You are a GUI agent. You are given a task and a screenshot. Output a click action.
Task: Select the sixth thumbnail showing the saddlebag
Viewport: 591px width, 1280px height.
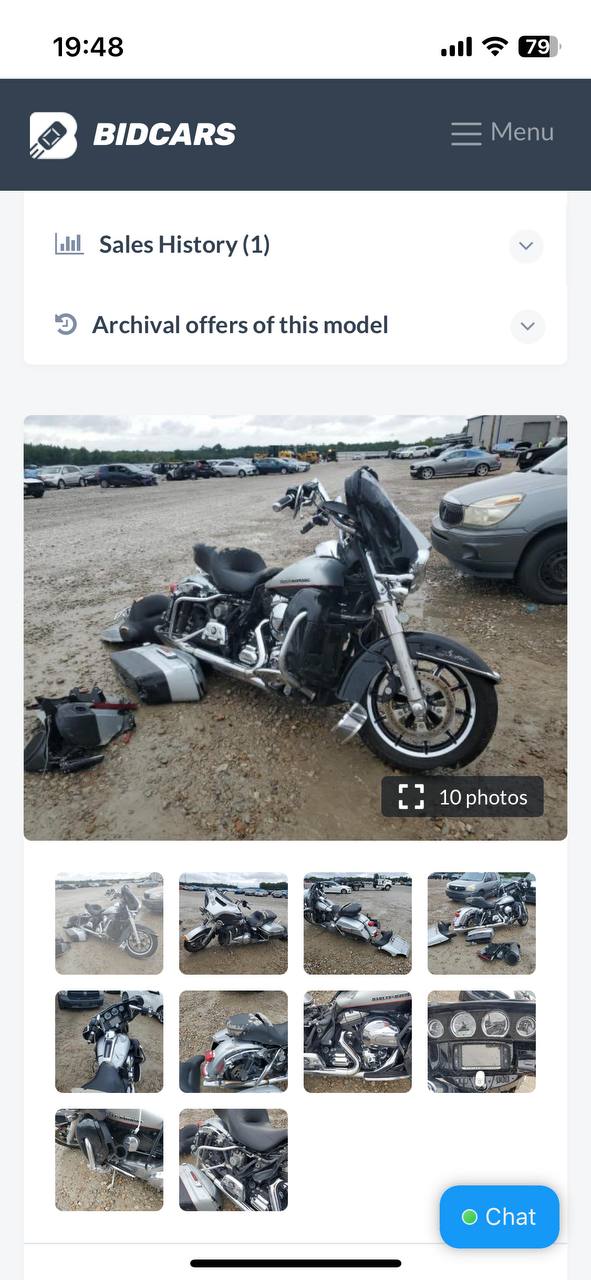(233, 1041)
